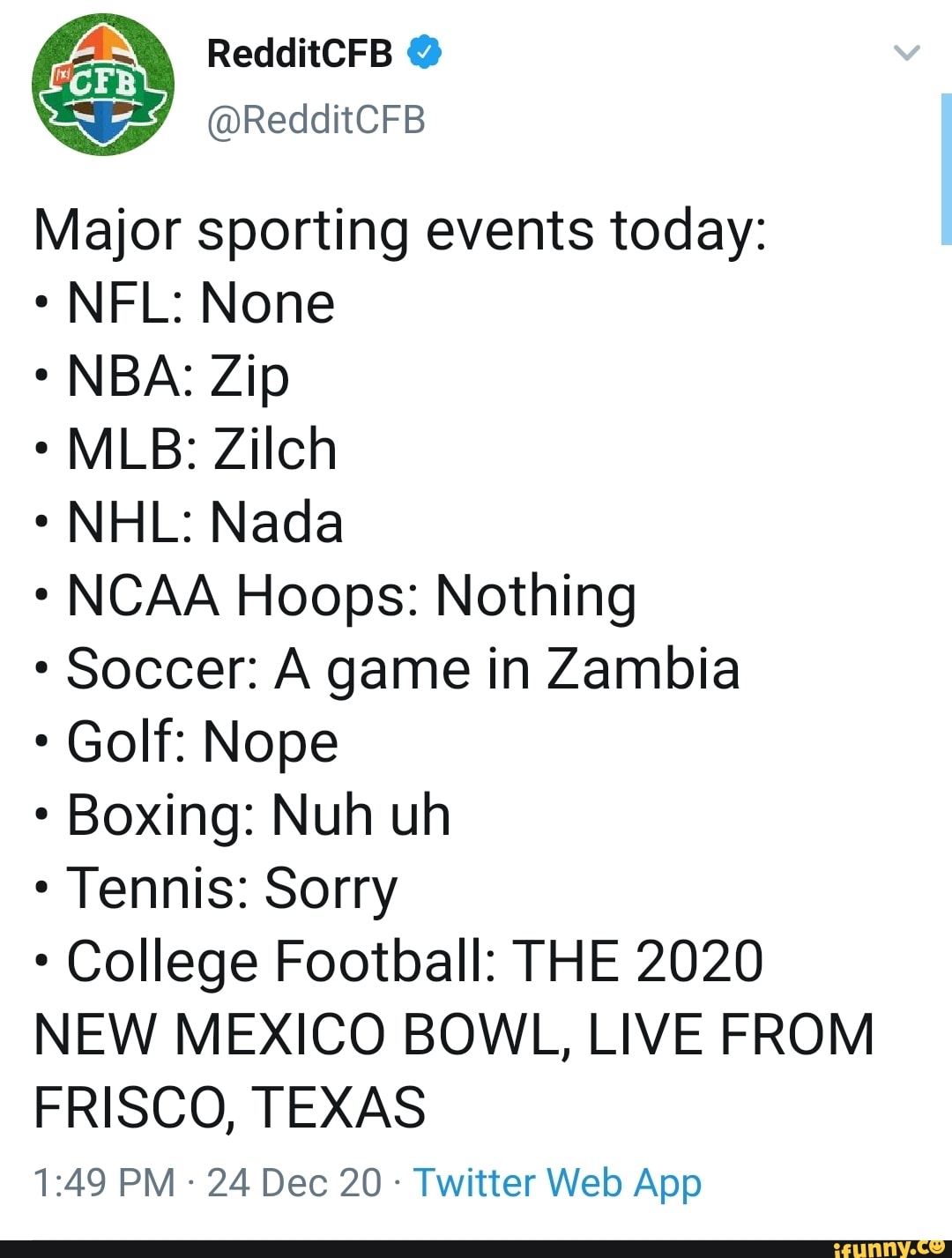952x1258 pixels.
Task: Tap the RedditCFB account name
Action: click(x=300, y=54)
